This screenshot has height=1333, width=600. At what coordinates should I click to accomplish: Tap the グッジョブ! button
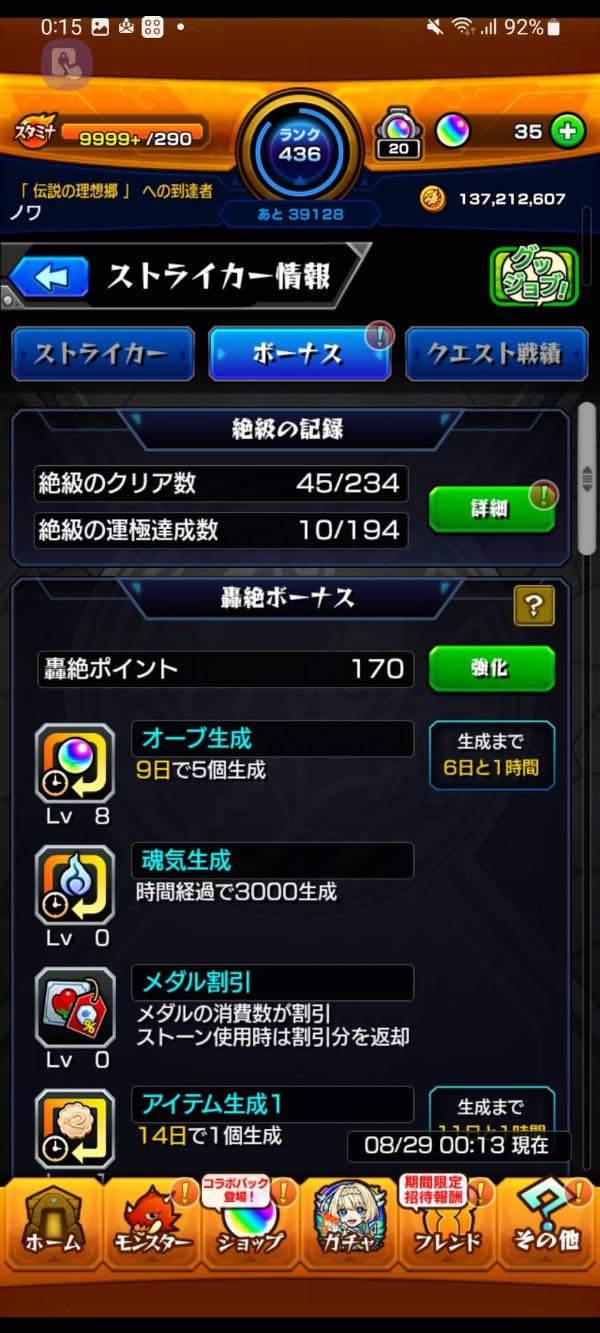tap(533, 276)
